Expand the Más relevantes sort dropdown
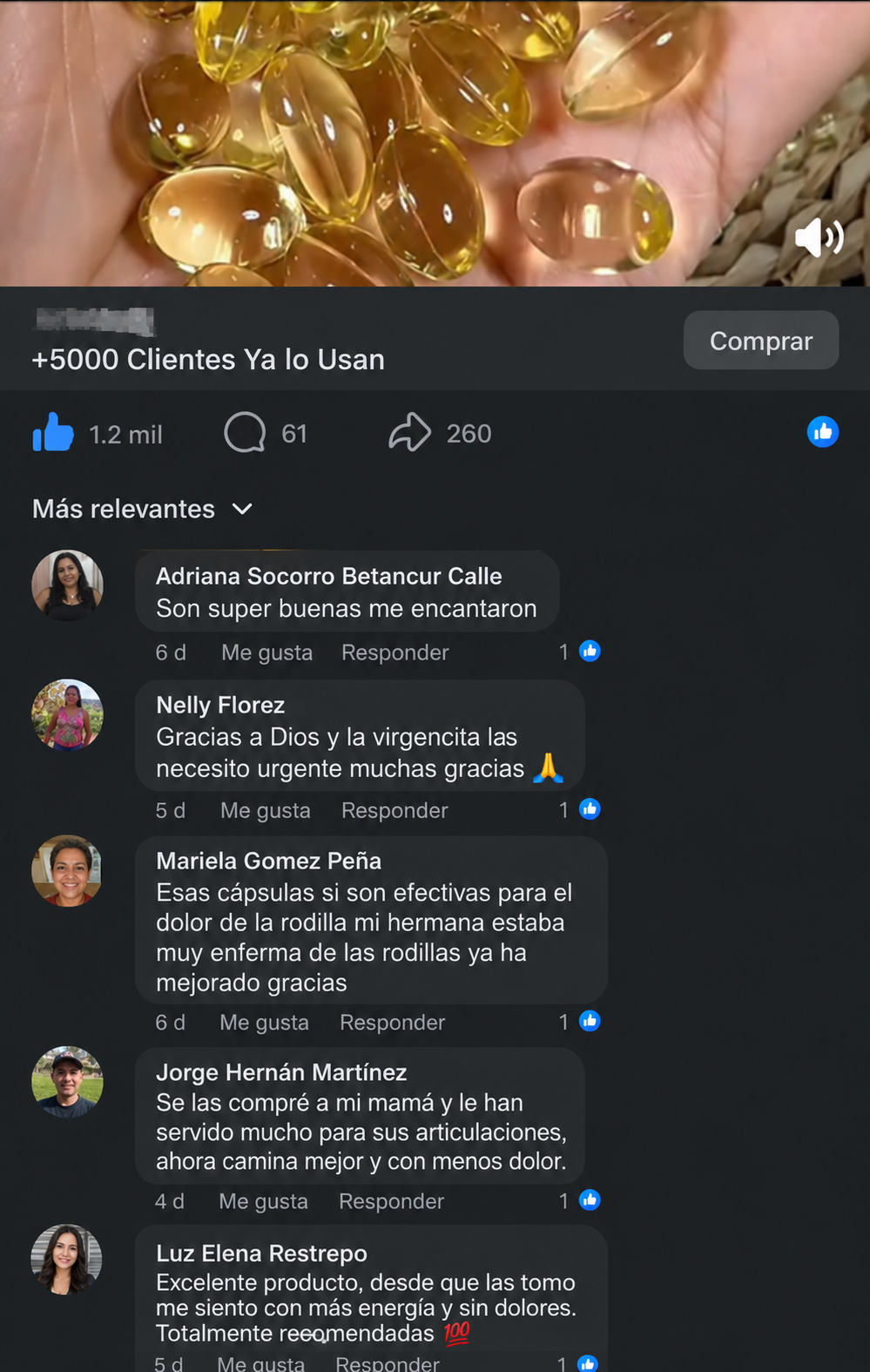 coord(142,509)
